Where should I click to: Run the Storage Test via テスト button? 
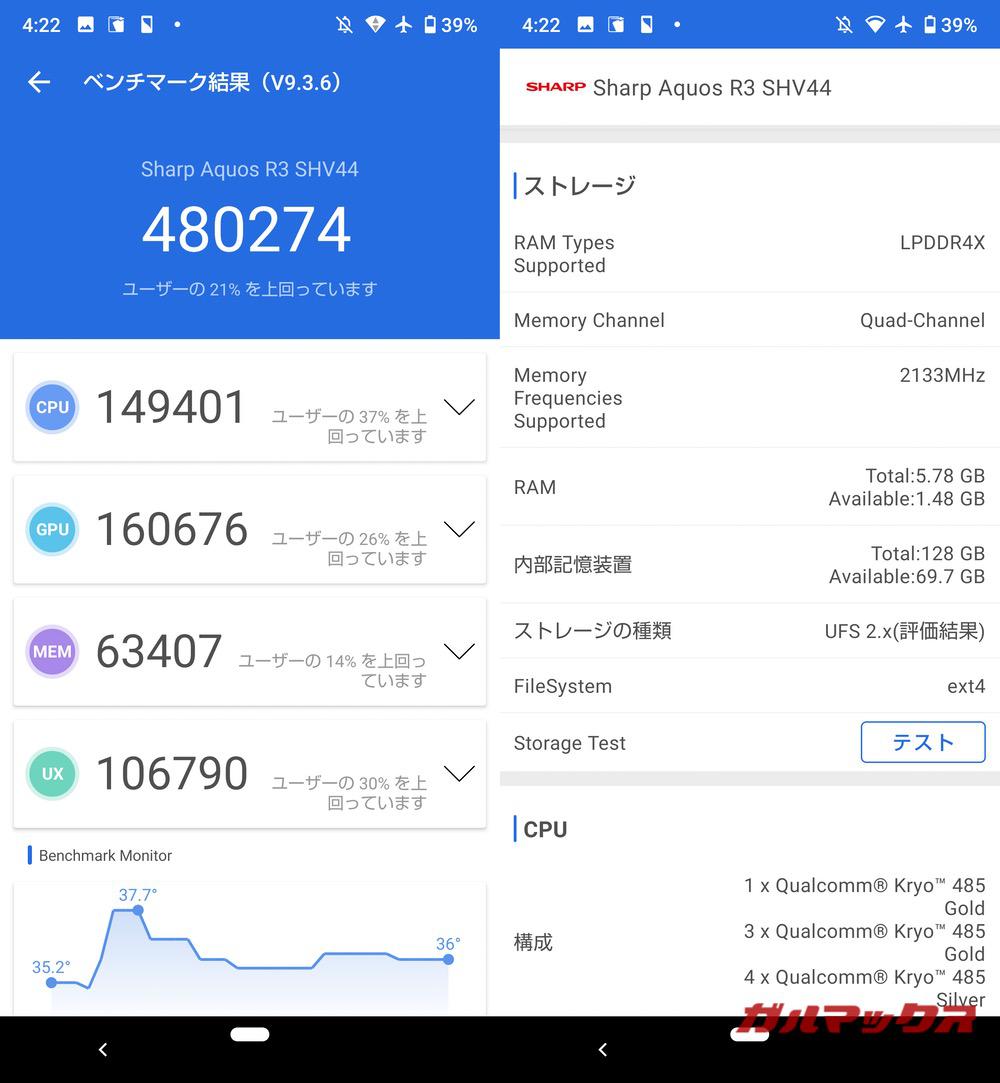coord(922,742)
